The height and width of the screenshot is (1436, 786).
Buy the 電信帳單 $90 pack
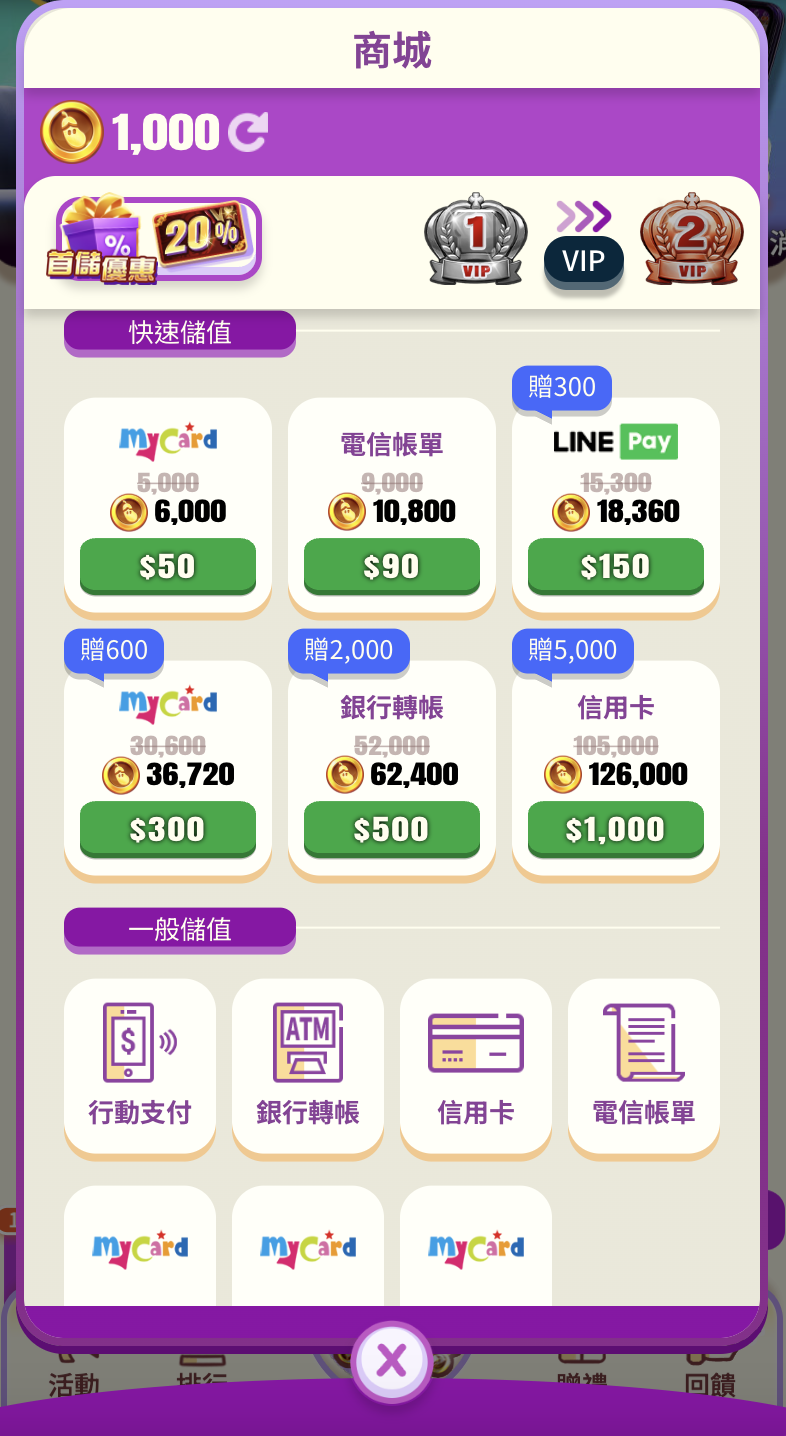tap(391, 566)
